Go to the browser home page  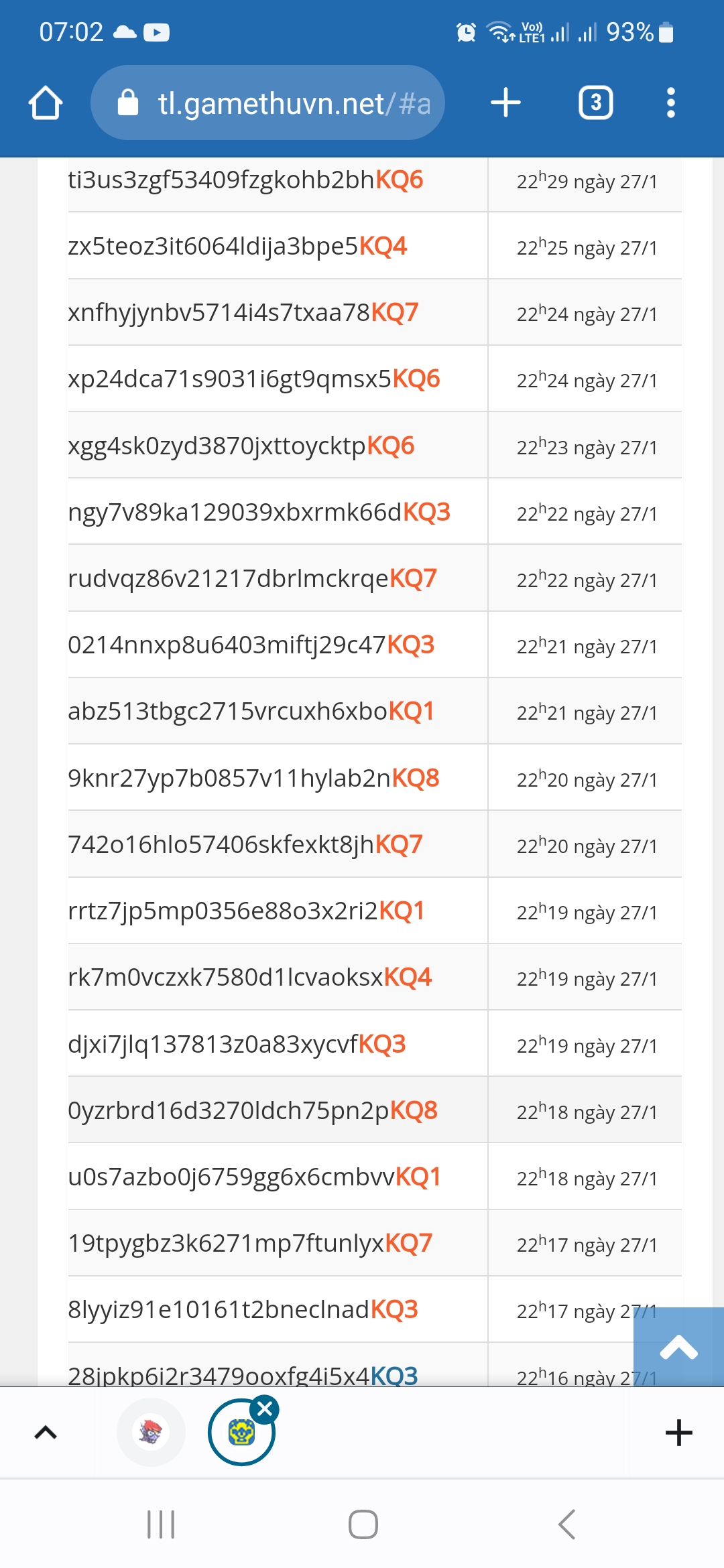click(x=46, y=103)
